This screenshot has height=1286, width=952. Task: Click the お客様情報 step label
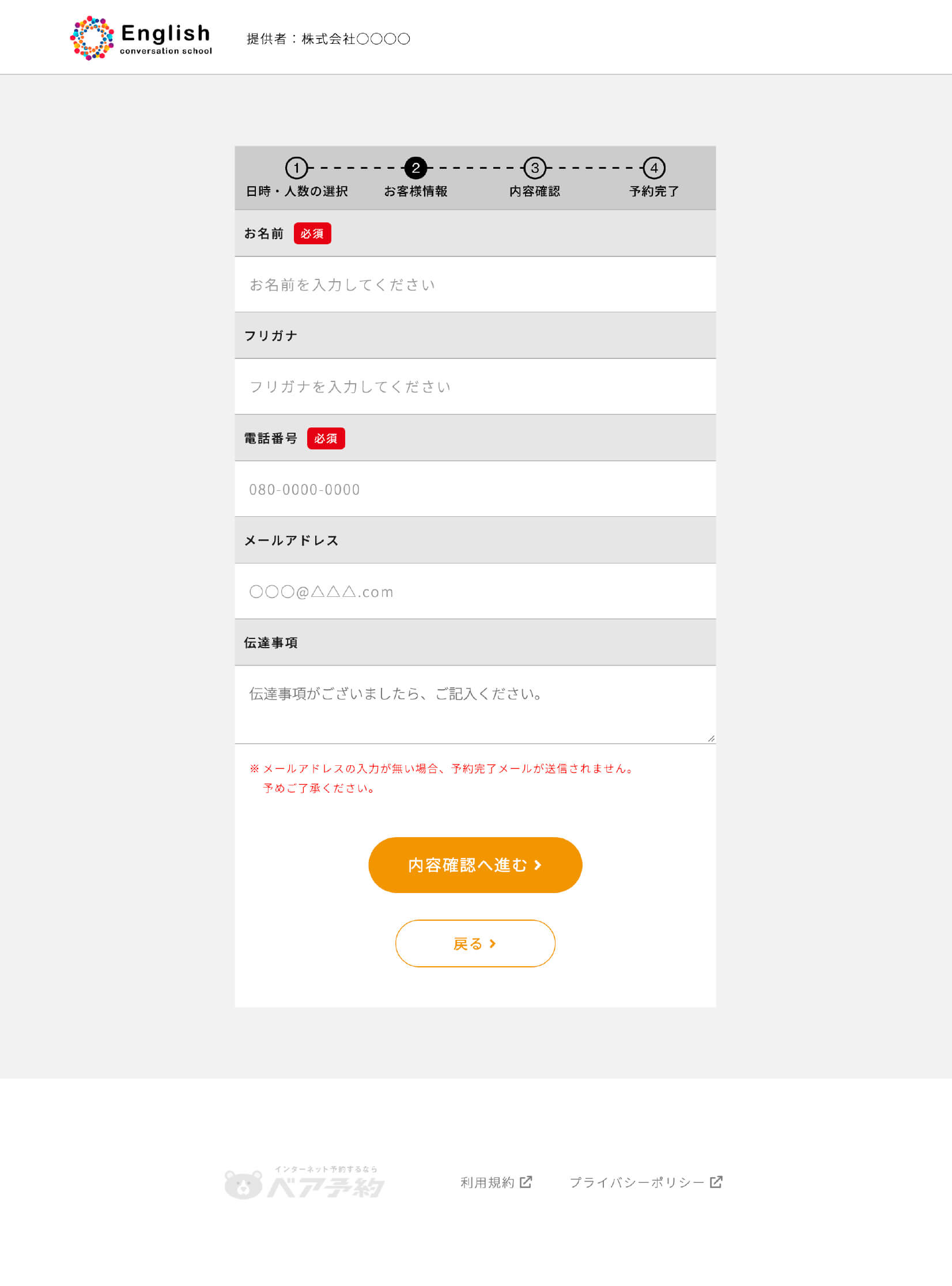[x=416, y=191]
